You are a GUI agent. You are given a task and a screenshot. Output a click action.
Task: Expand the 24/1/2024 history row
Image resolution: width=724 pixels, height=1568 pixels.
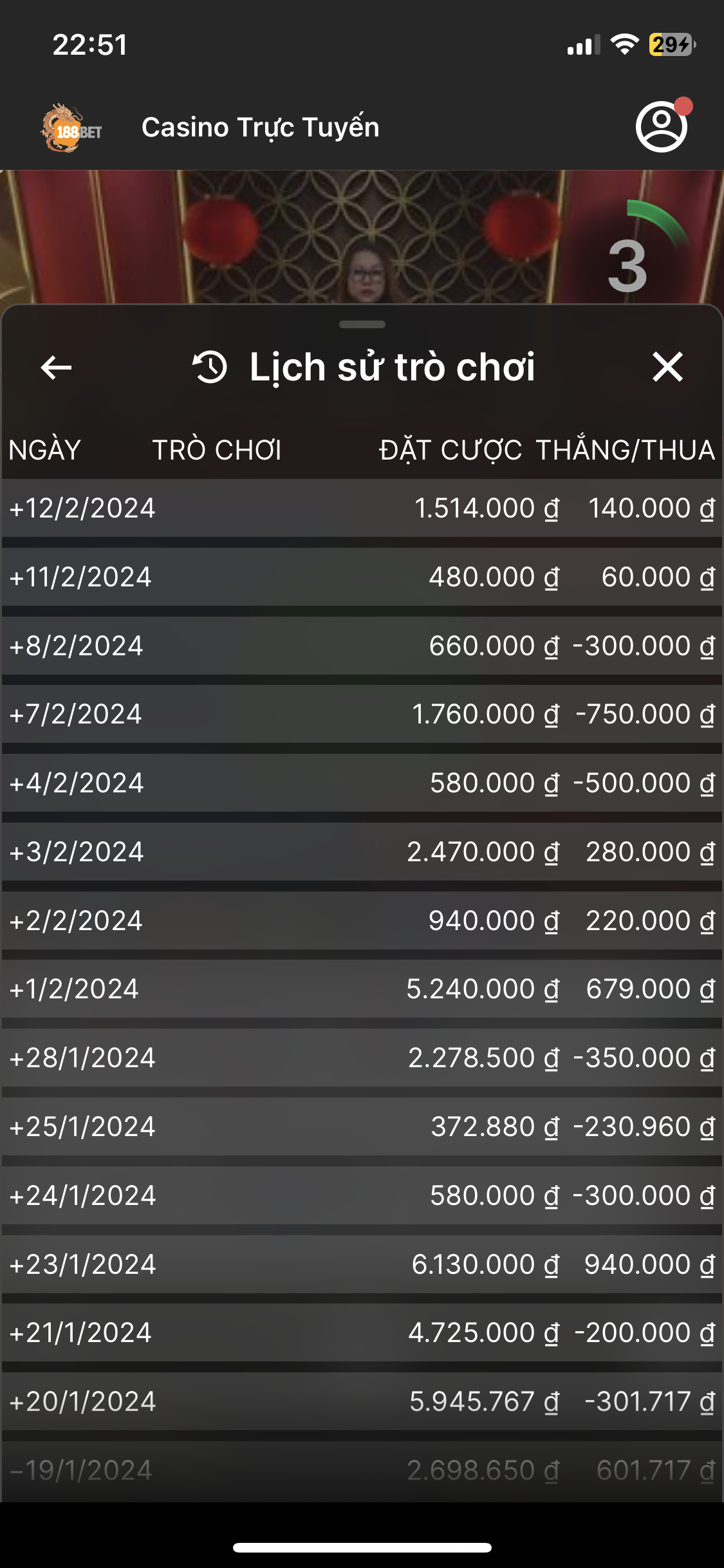(x=82, y=1196)
